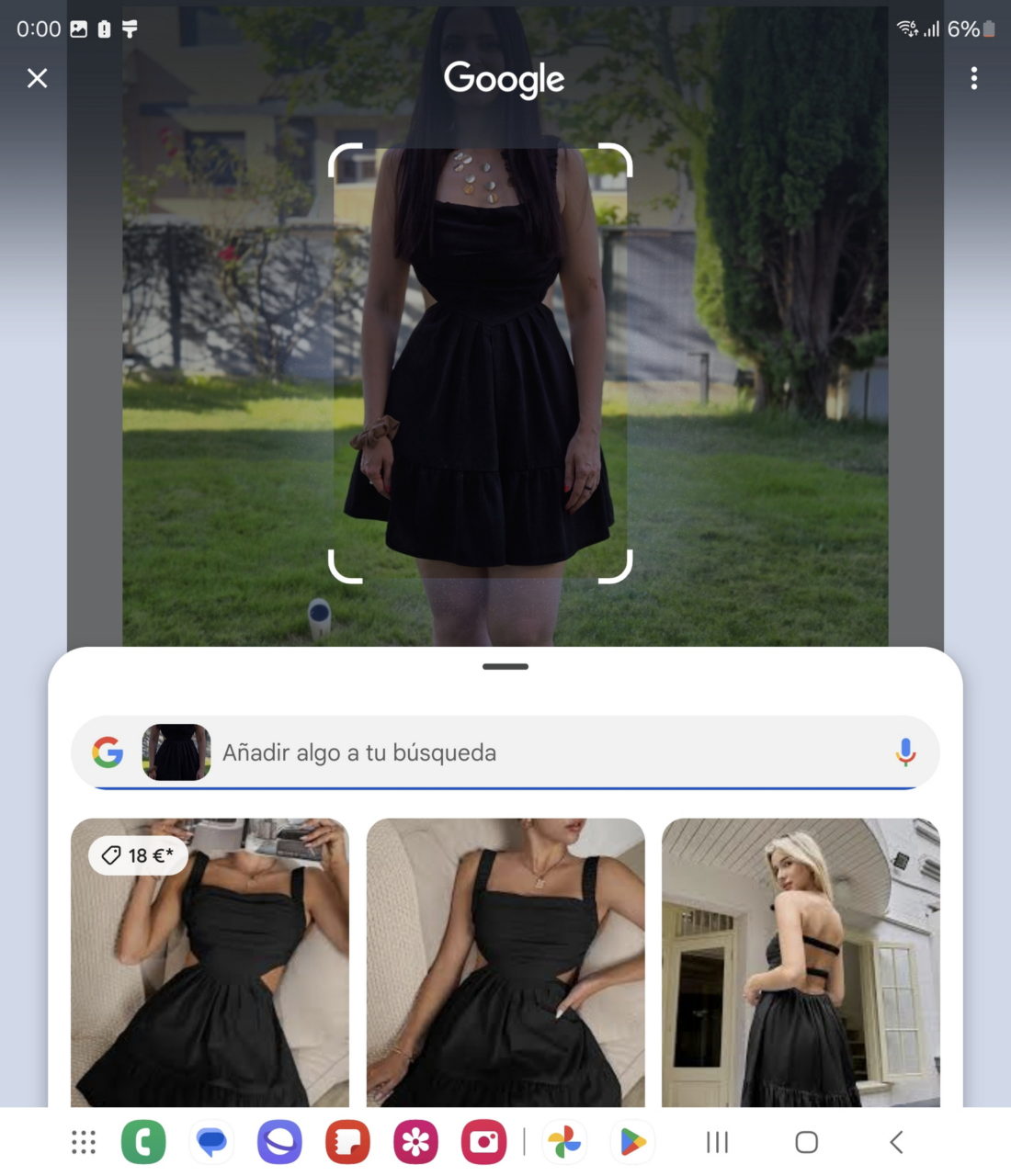Navigate back with system back button
The image size is (1011, 1176).
pos(896,1142)
